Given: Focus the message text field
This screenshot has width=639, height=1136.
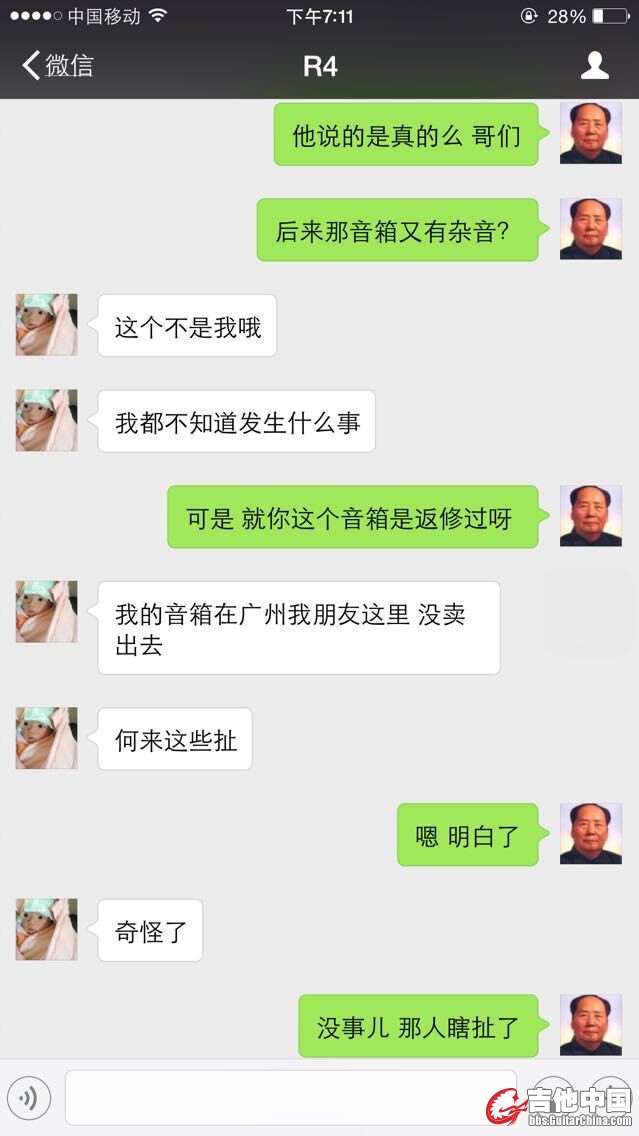Looking at the screenshot, I should pyautogui.click(x=290, y=1098).
